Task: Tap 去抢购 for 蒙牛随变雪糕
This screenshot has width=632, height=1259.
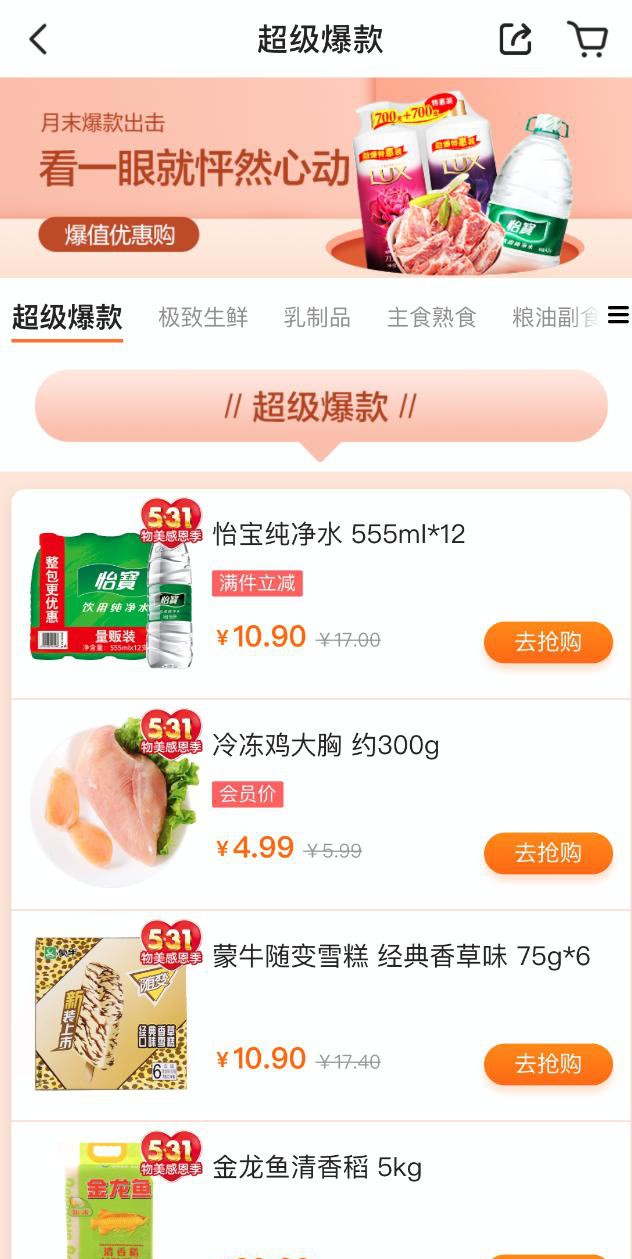Action: coord(547,1064)
